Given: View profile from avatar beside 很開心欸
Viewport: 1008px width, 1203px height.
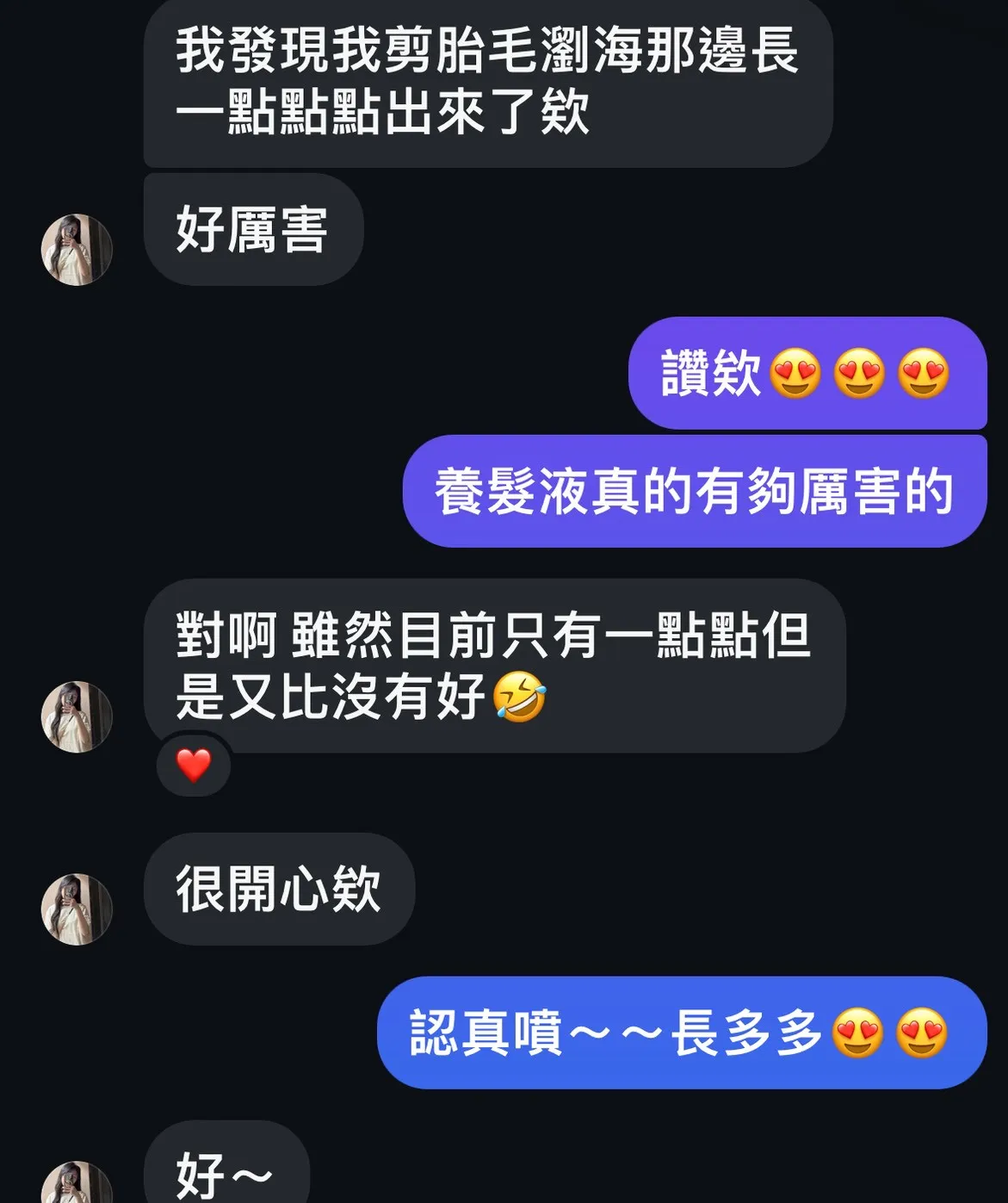Looking at the screenshot, I should 77,909.
